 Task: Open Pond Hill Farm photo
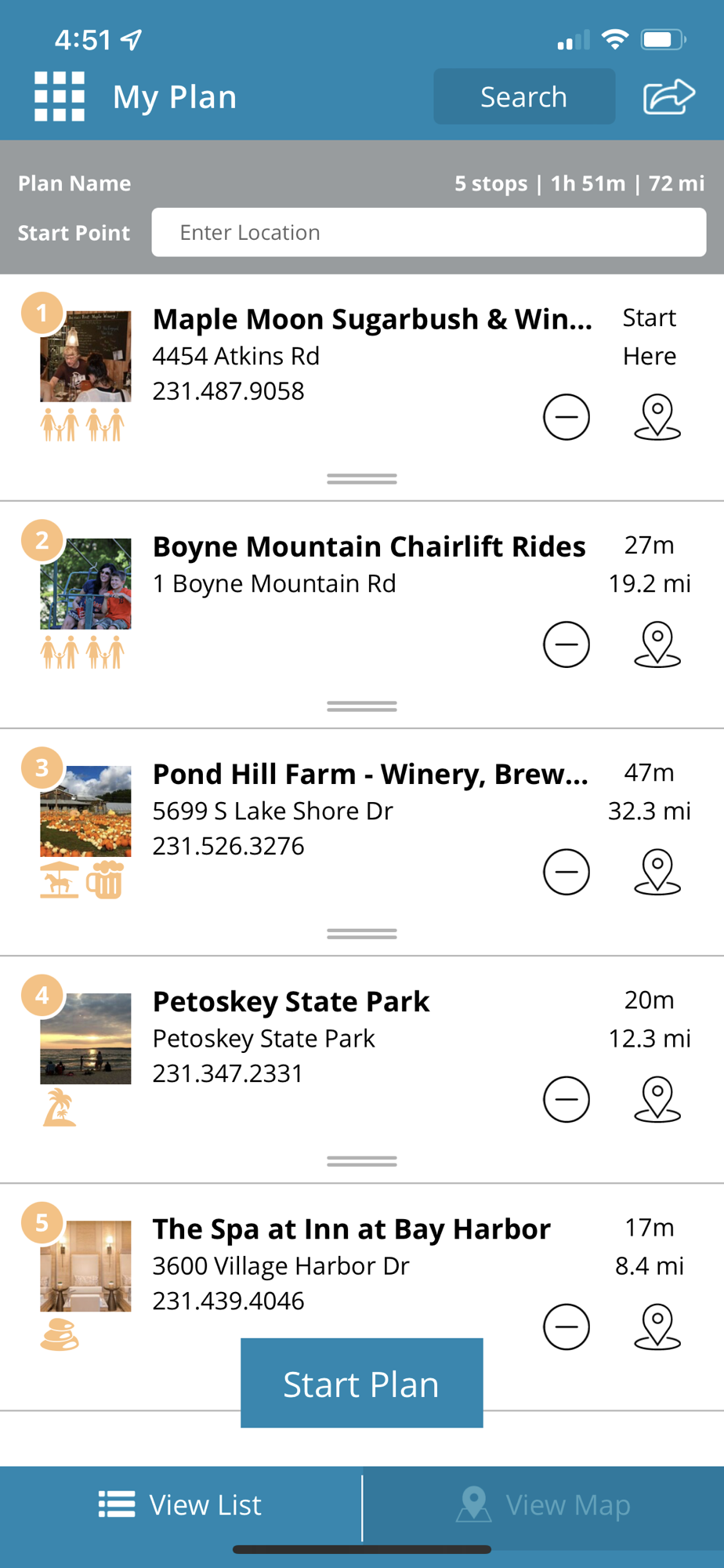(x=85, y=811)
